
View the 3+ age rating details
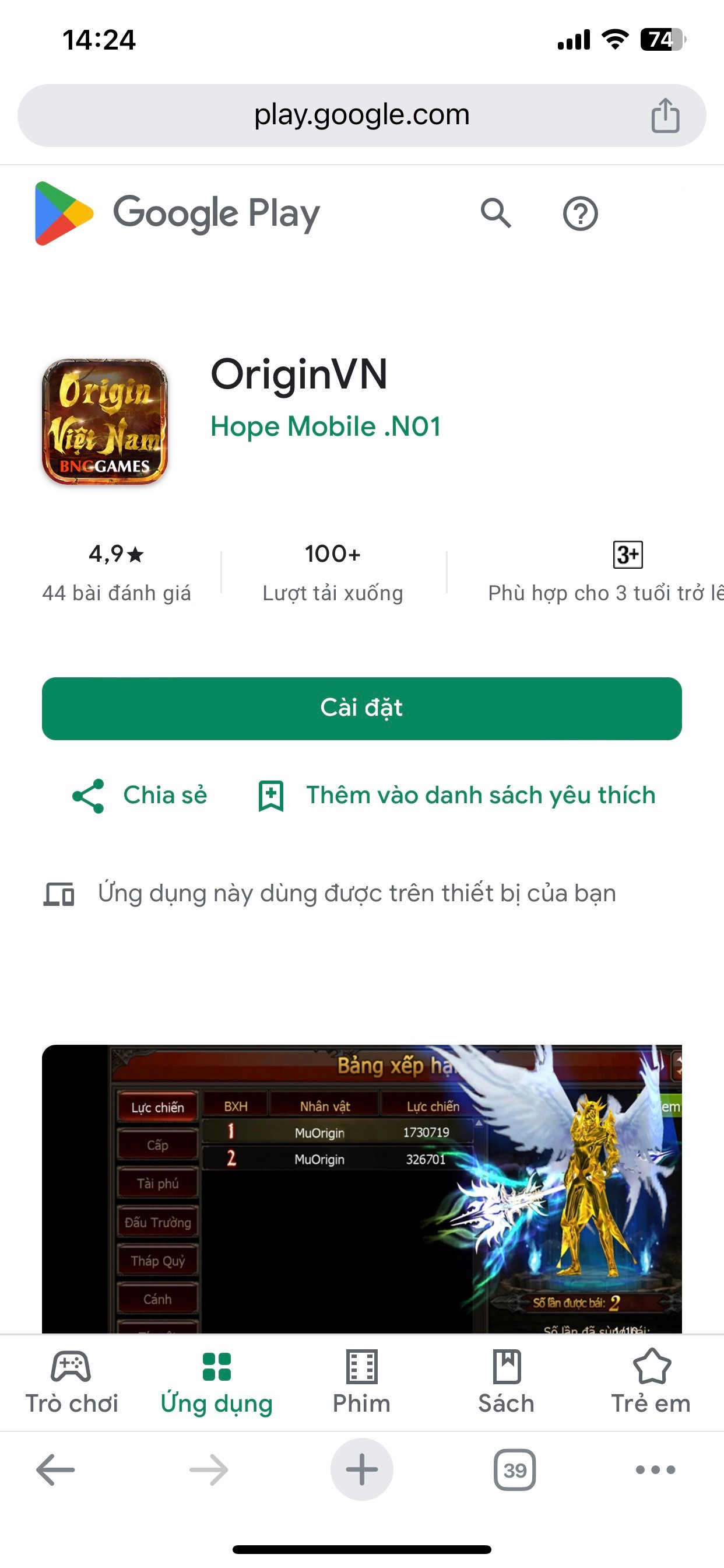coord(627,555)
